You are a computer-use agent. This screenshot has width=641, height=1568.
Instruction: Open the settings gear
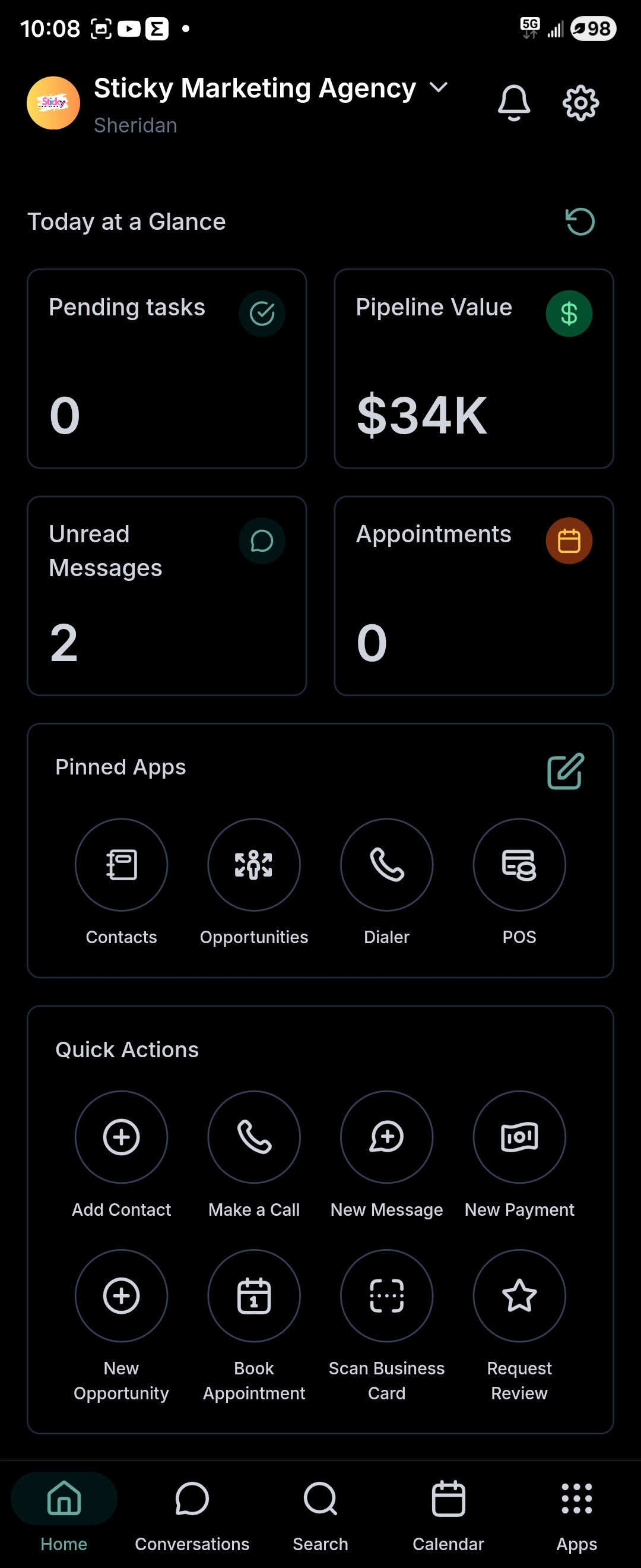tap(580, 102)
